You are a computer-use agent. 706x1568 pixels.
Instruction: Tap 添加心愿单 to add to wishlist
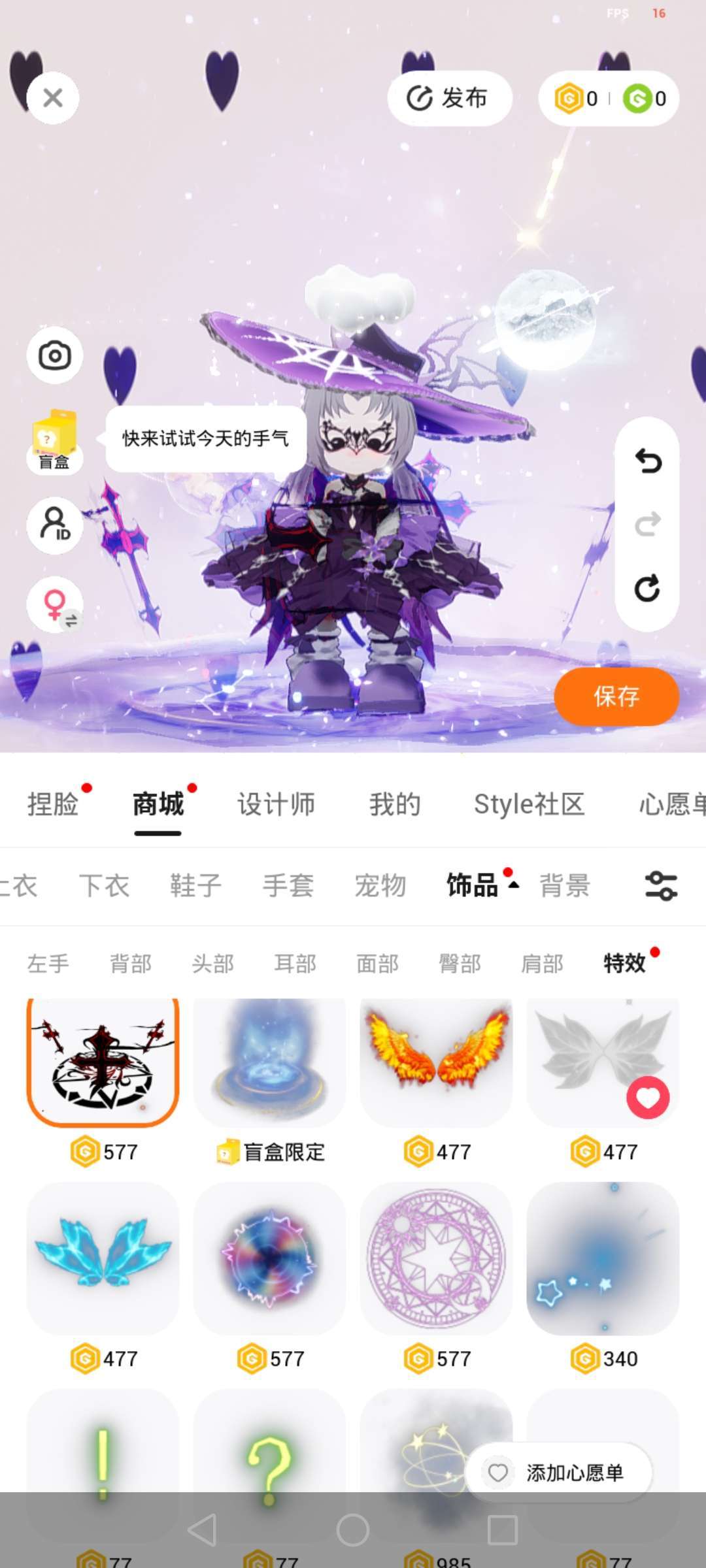coord(560,1473)
